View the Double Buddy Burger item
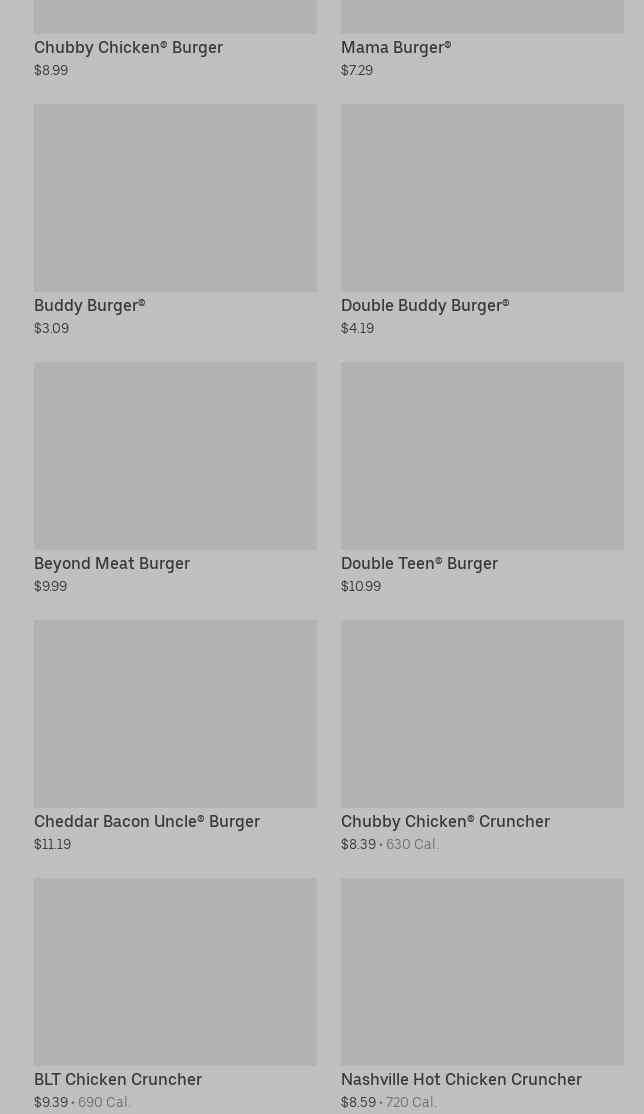The height and width of the screenshot is (1114, 644). [x=481, y=220]
